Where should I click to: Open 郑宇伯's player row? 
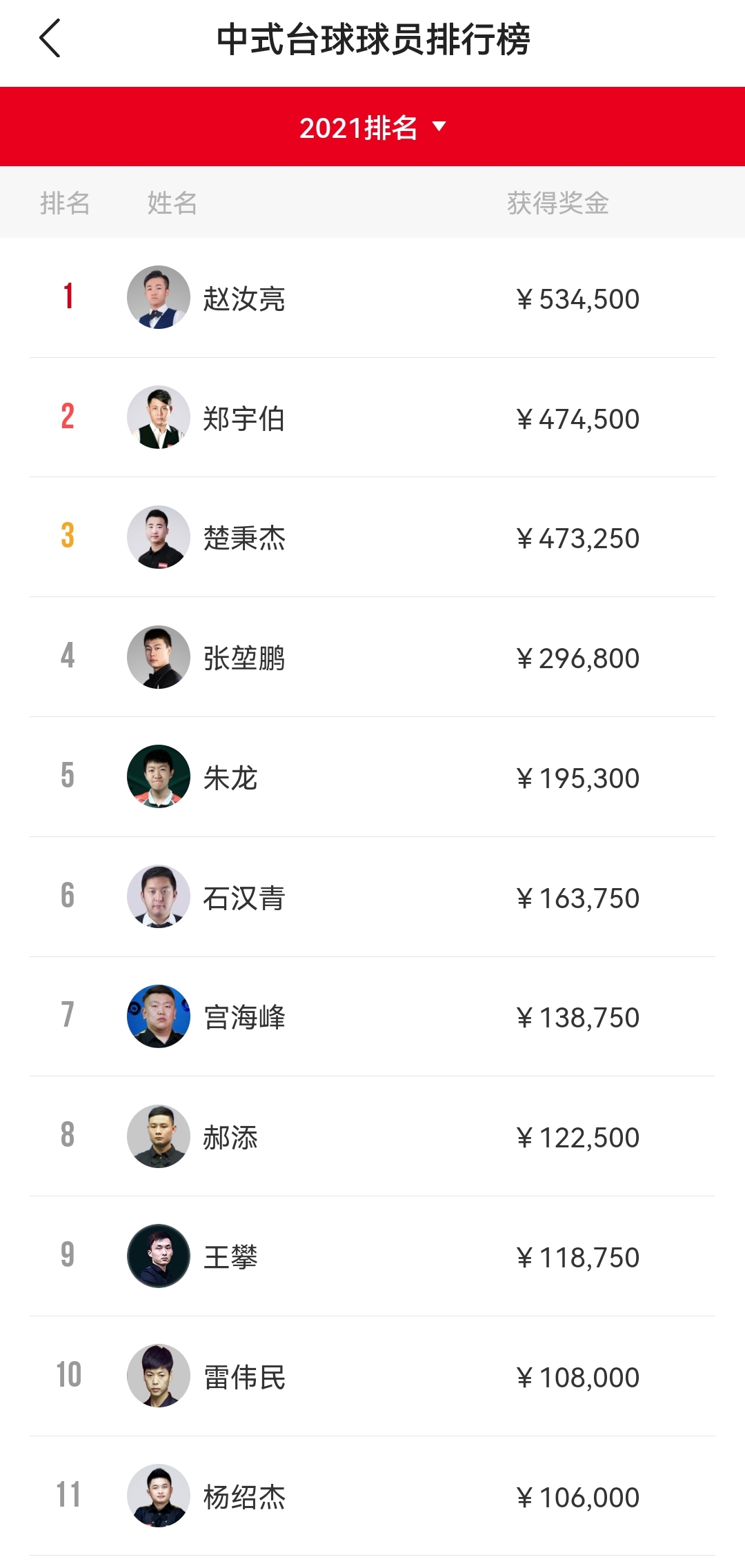tap(372, 417)
